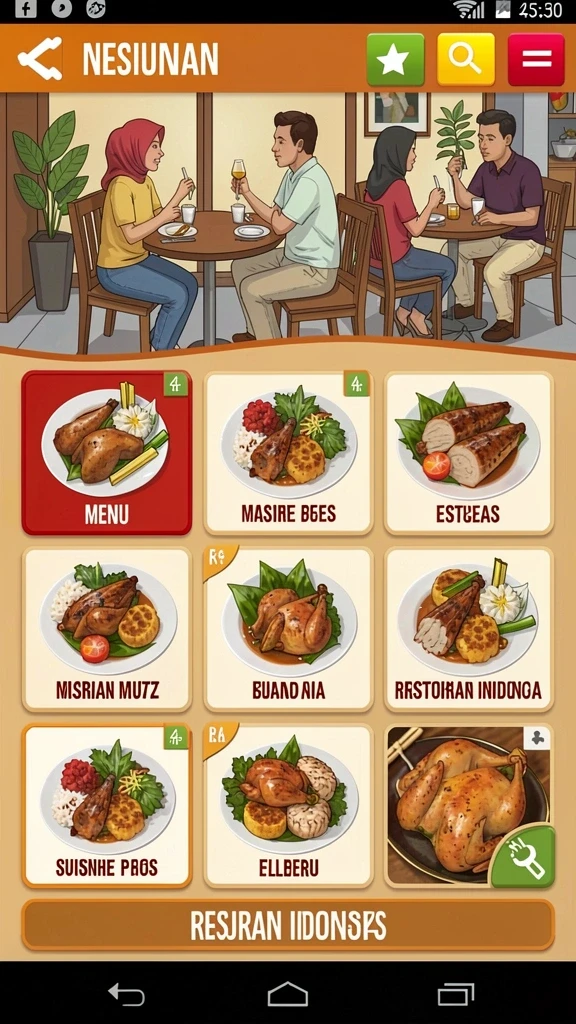Open search with the yellow magnifier button
576x1024 pixels.
(466, 59)
